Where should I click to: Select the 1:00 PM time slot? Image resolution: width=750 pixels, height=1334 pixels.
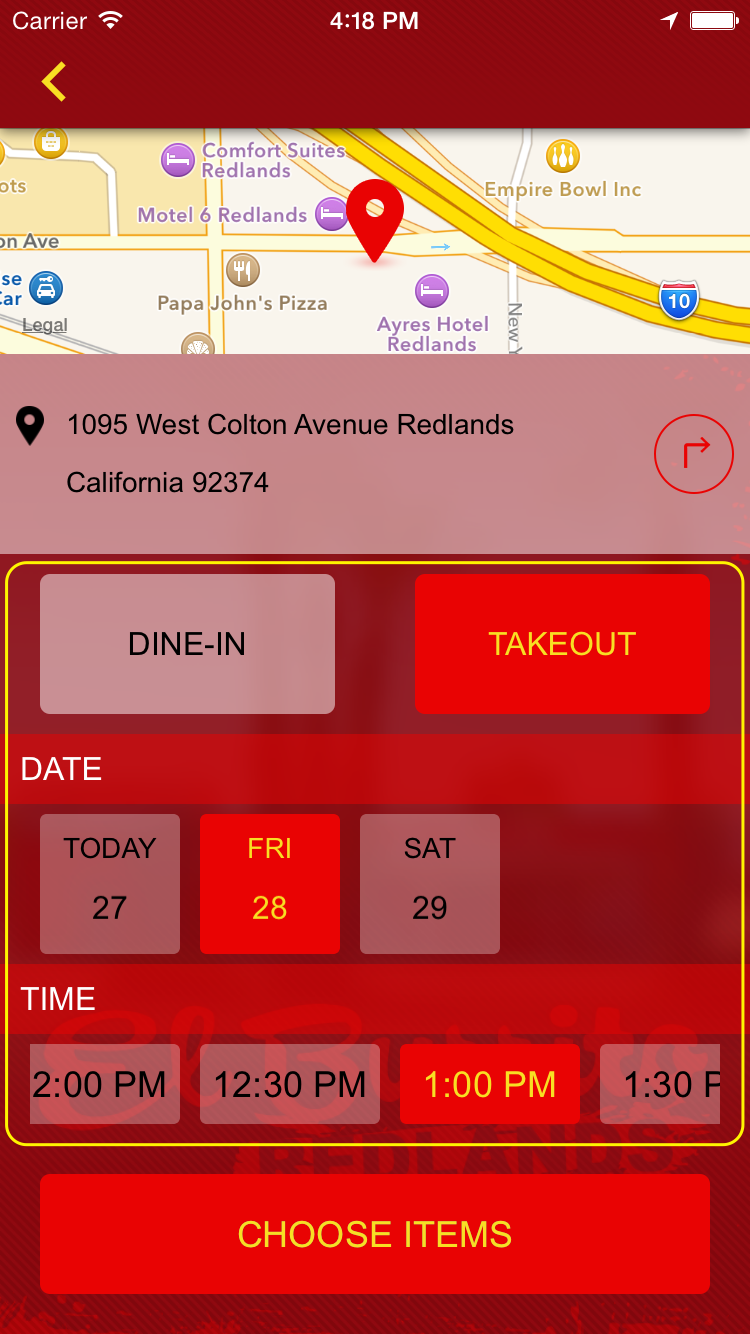[x=490, y=1084]
